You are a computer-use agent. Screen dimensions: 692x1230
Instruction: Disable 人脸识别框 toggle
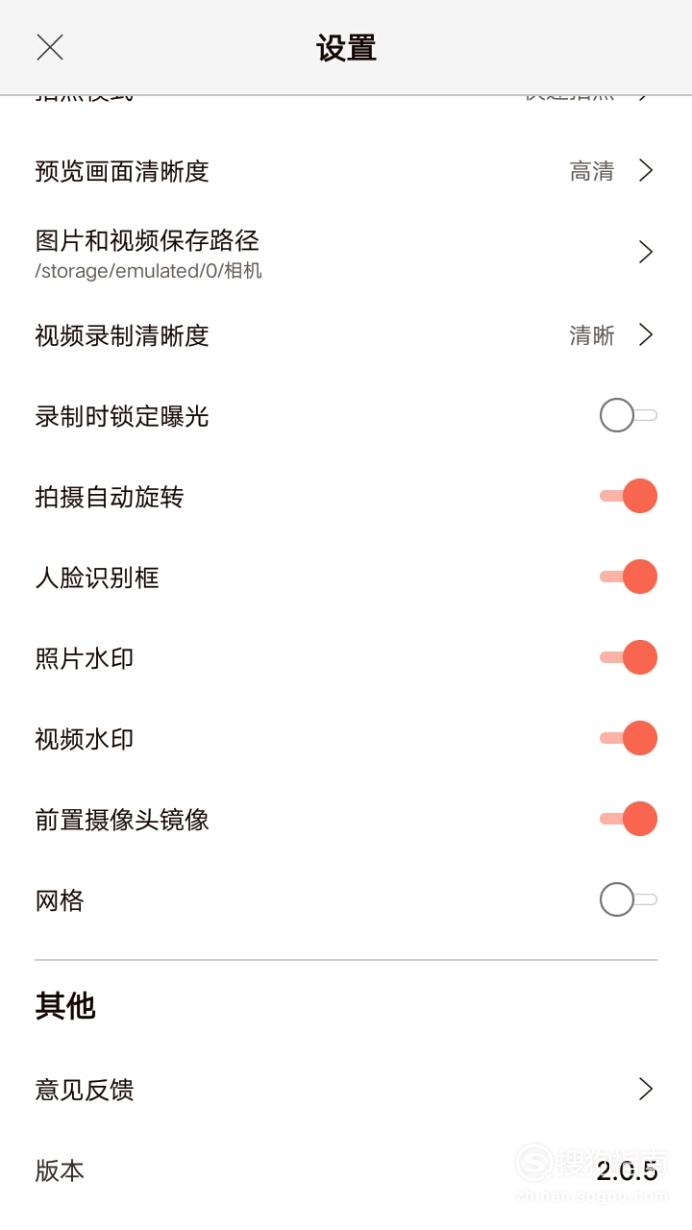point(628,577)
